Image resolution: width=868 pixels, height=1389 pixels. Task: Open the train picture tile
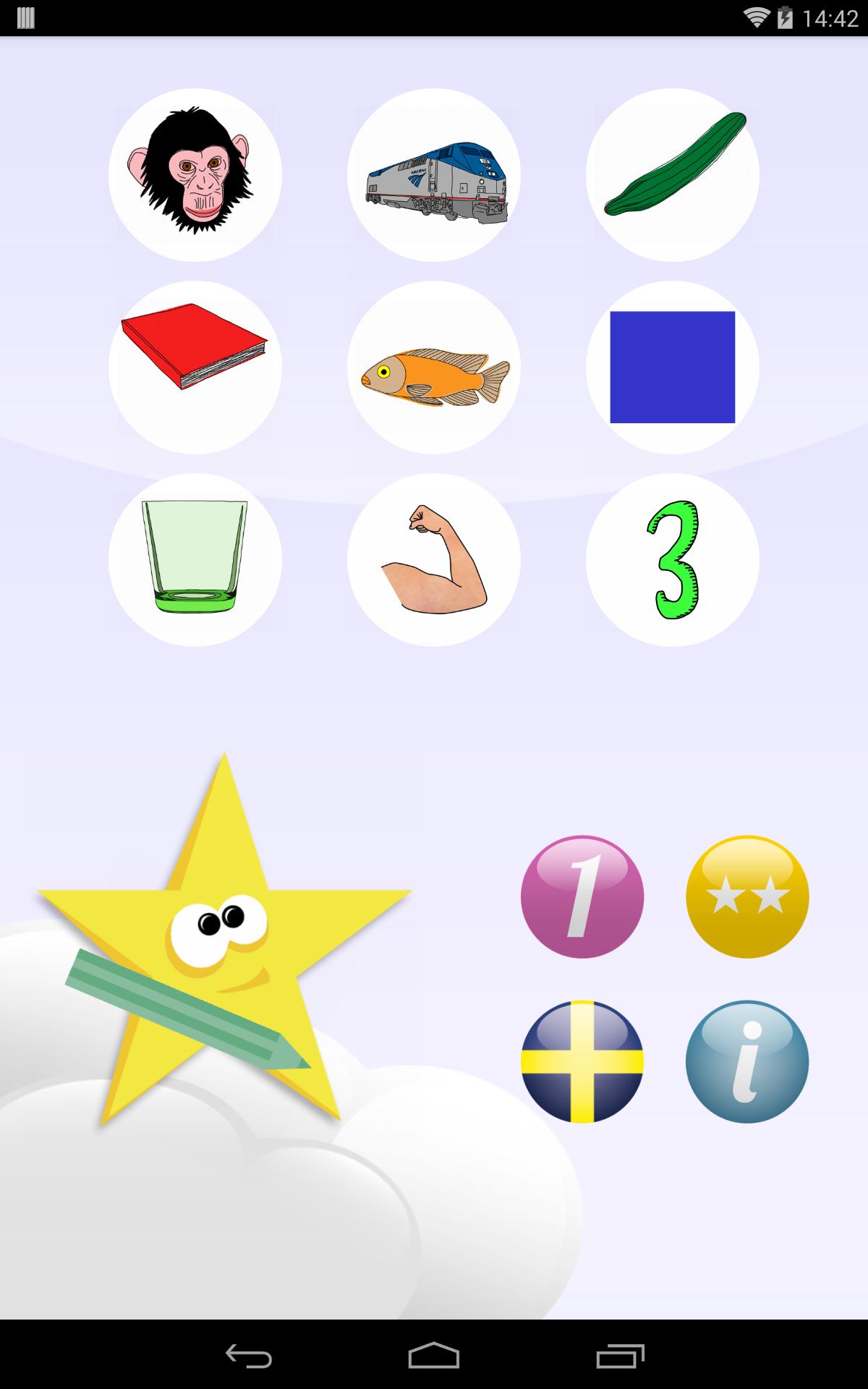(434, 174)
